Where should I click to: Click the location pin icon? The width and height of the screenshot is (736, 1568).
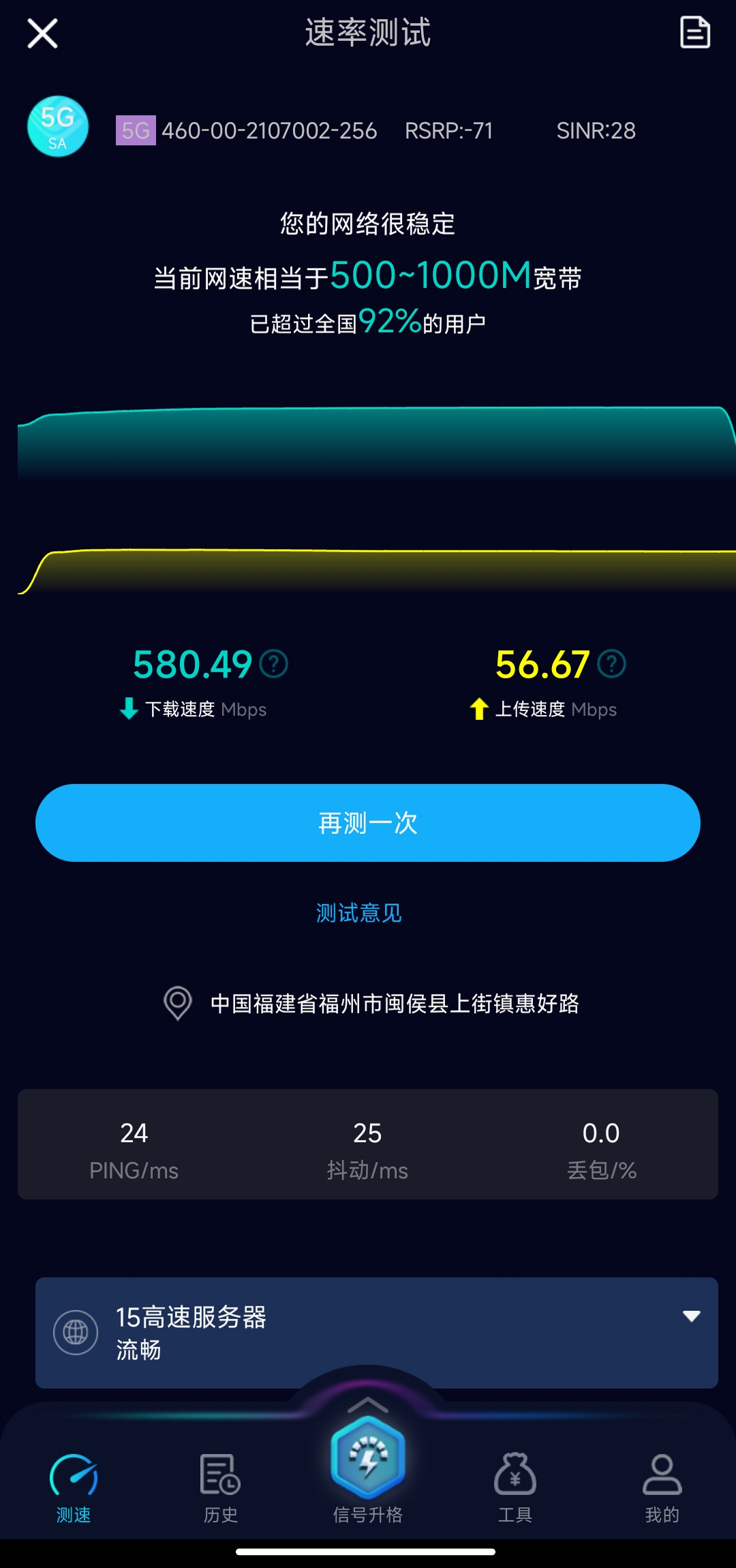pos(178,1004)
